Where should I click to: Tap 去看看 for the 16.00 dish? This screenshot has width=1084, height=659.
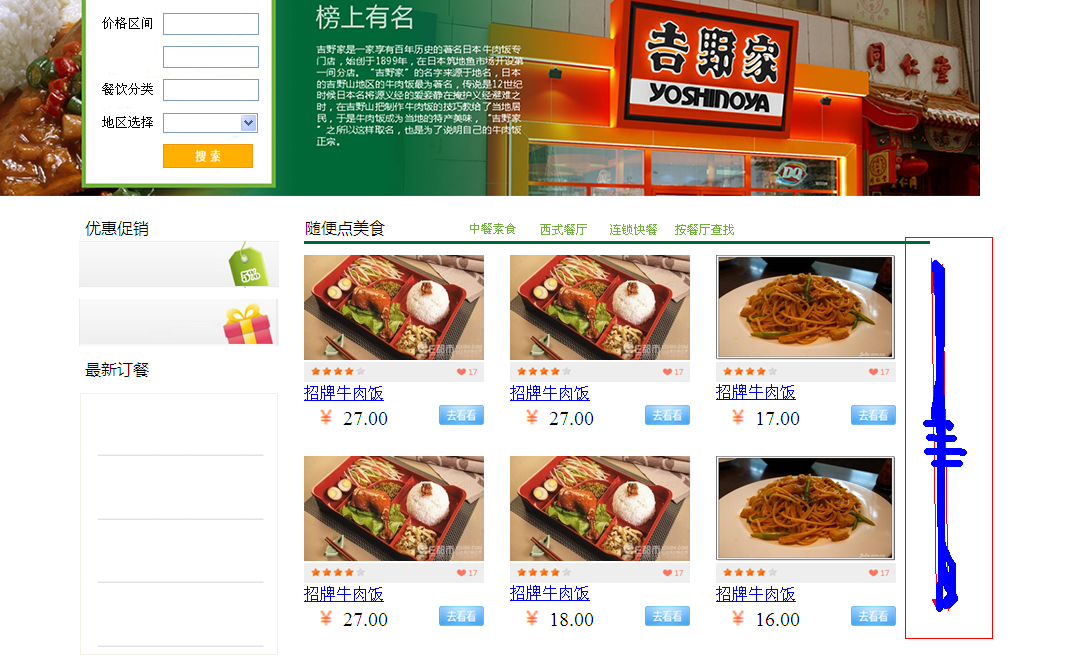873,616
